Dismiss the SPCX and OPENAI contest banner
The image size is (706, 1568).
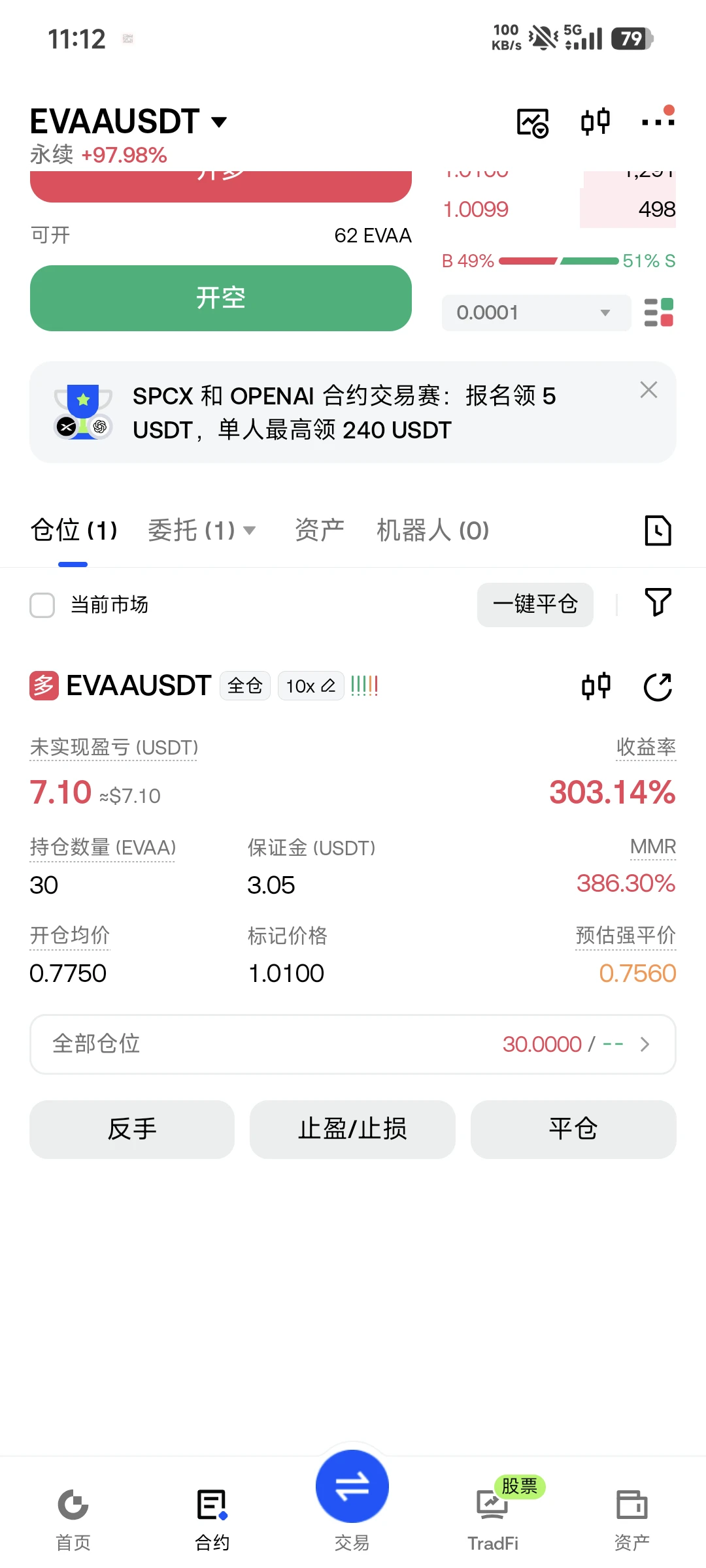[648, 390]
